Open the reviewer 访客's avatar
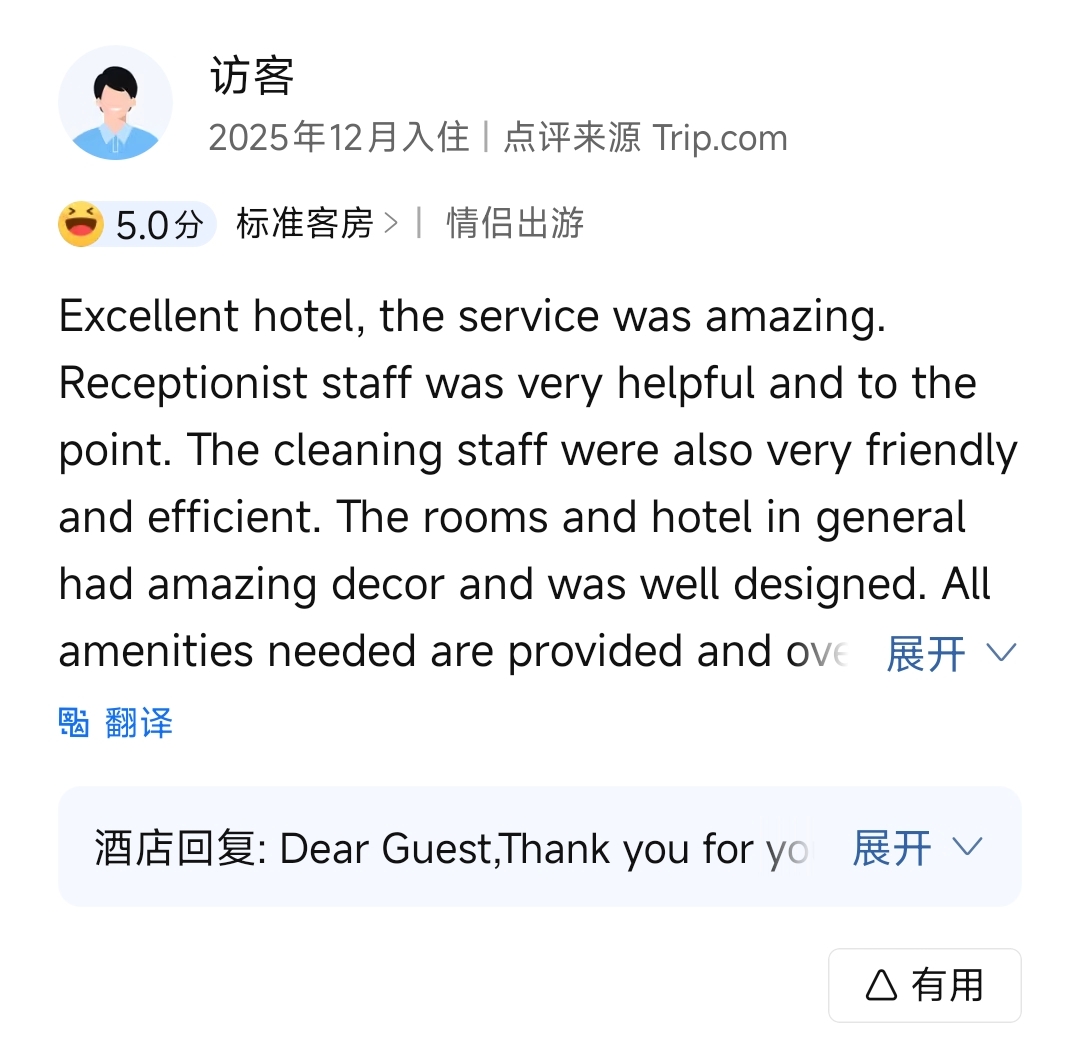Viewport: 1080px width, 1039px height. [115, 103]
